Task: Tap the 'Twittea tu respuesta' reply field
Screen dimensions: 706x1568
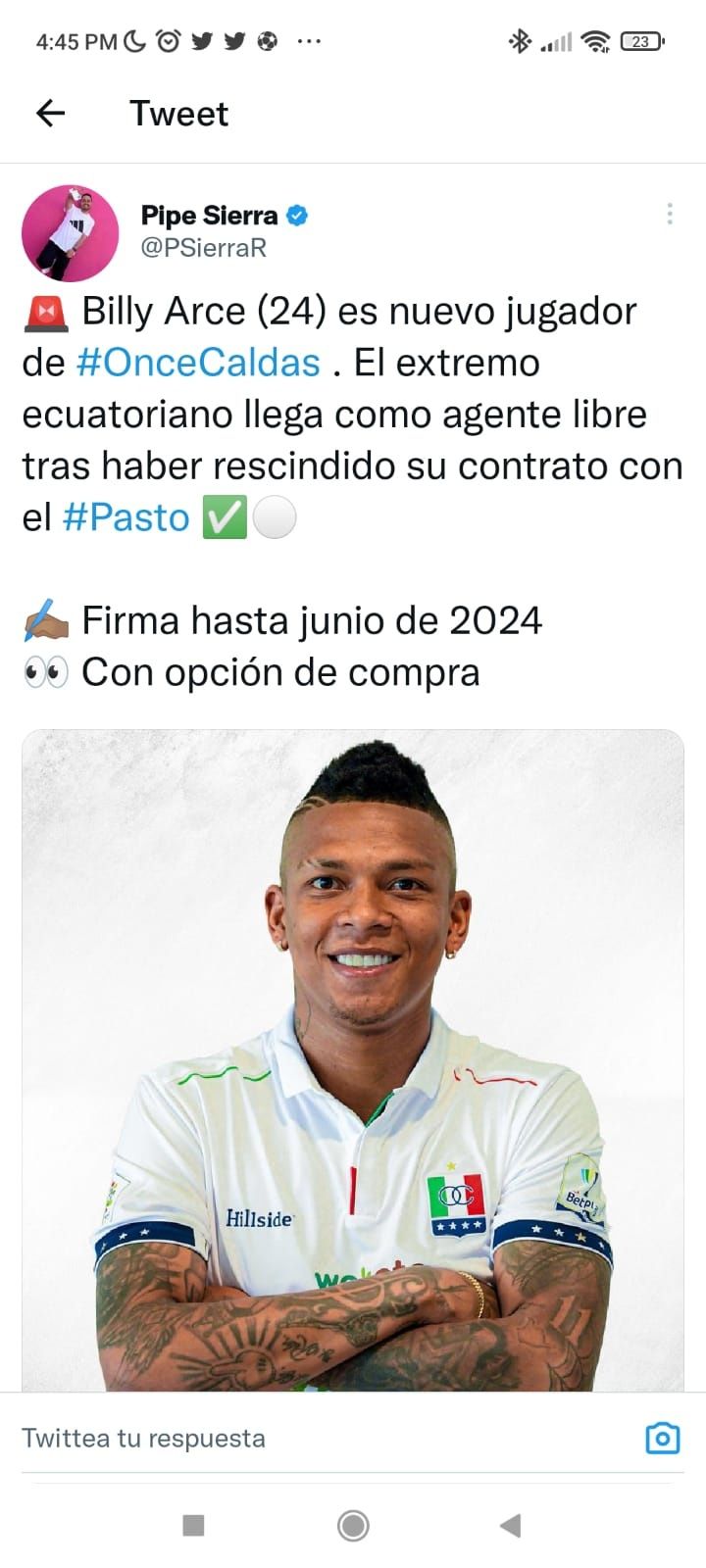Action: [294, 1438]
